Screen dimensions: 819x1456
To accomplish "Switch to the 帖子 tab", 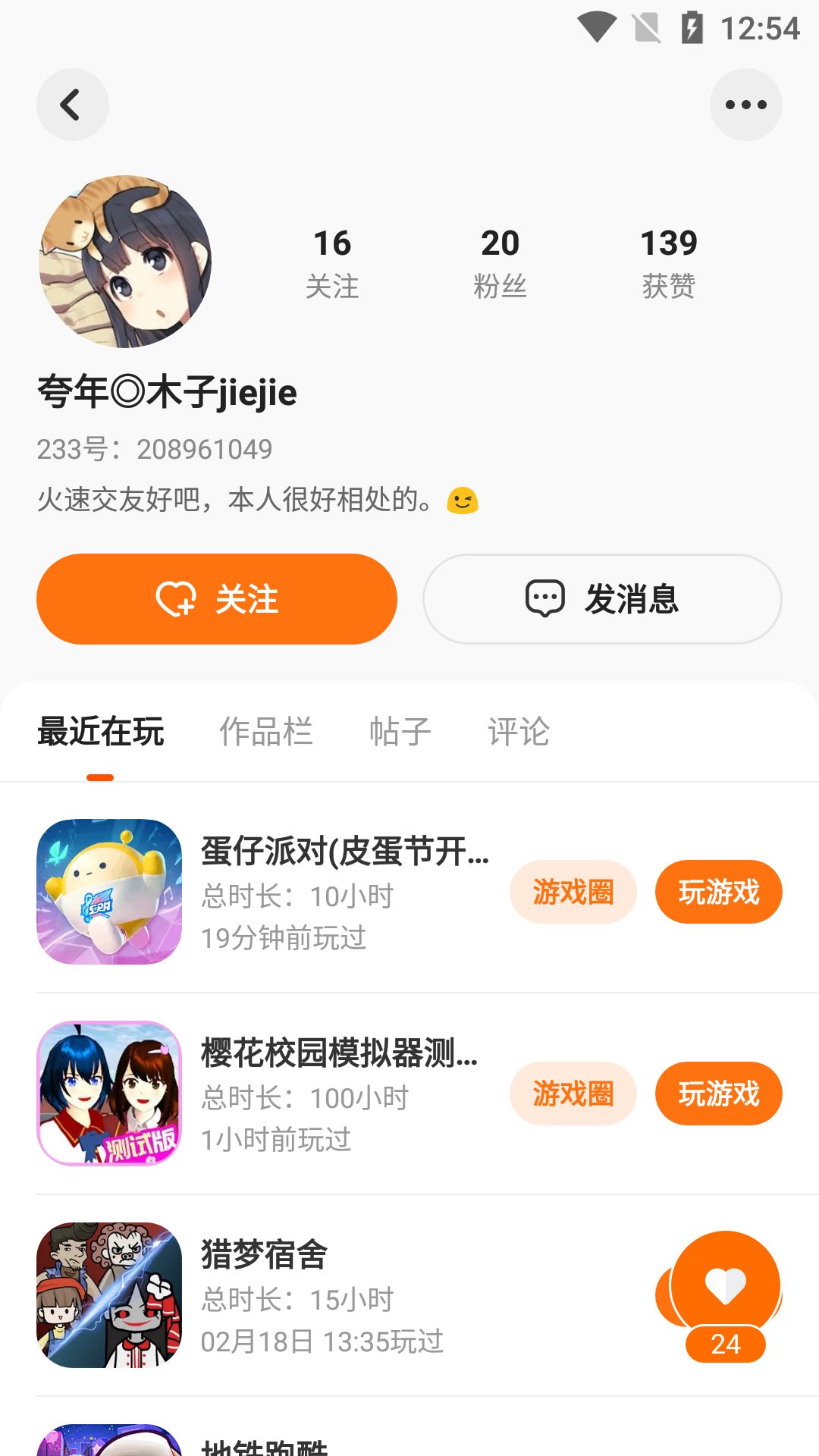I will [x=400, y=732].
